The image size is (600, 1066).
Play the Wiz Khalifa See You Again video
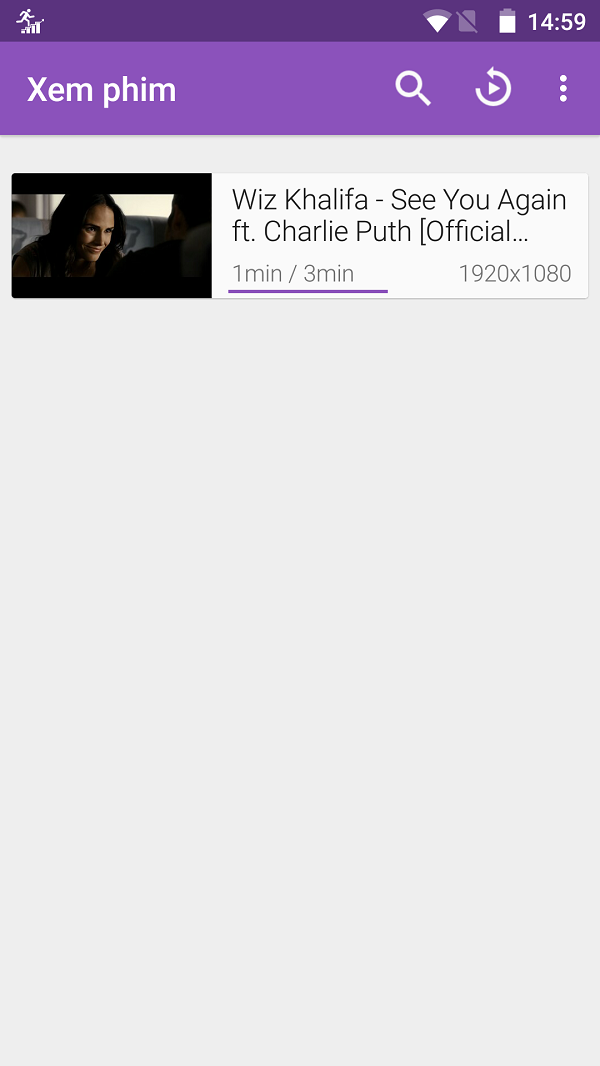tap(299, 236)
